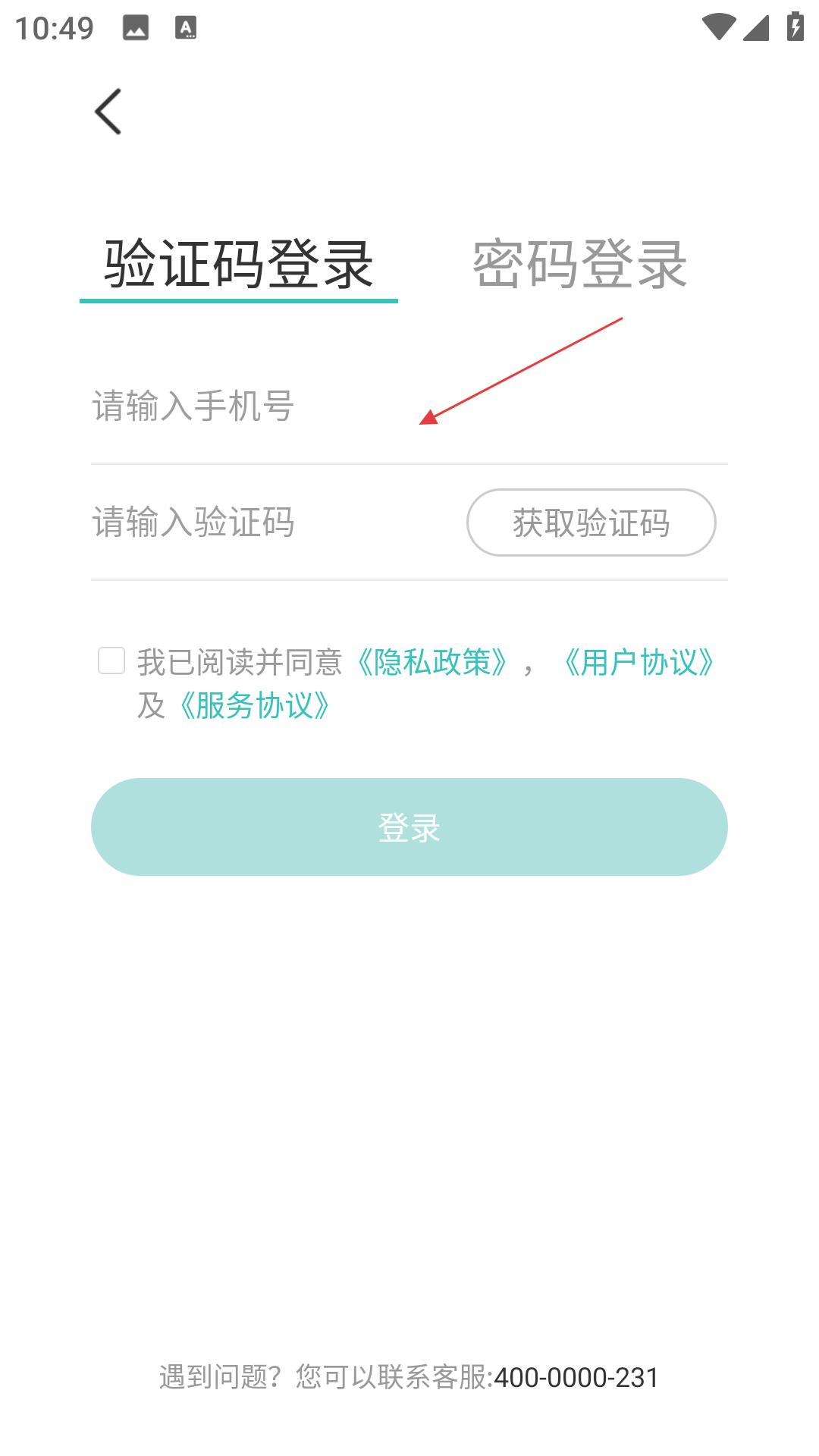819x1456 pixels.
Task: Select the 验证码登录 tab
Action: pyautogui.click(x=238, y=265)
